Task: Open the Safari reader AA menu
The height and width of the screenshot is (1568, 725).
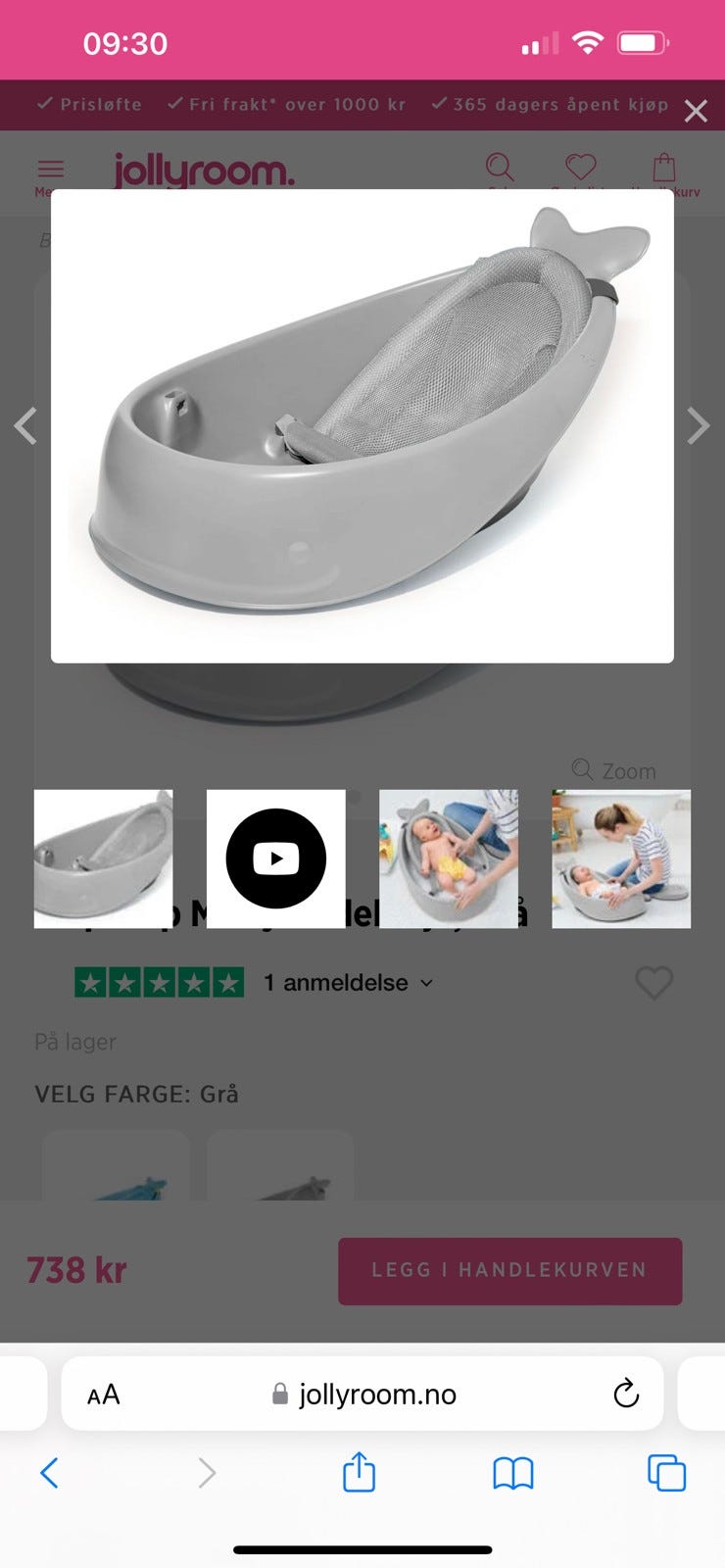Action: point(104,1394)
